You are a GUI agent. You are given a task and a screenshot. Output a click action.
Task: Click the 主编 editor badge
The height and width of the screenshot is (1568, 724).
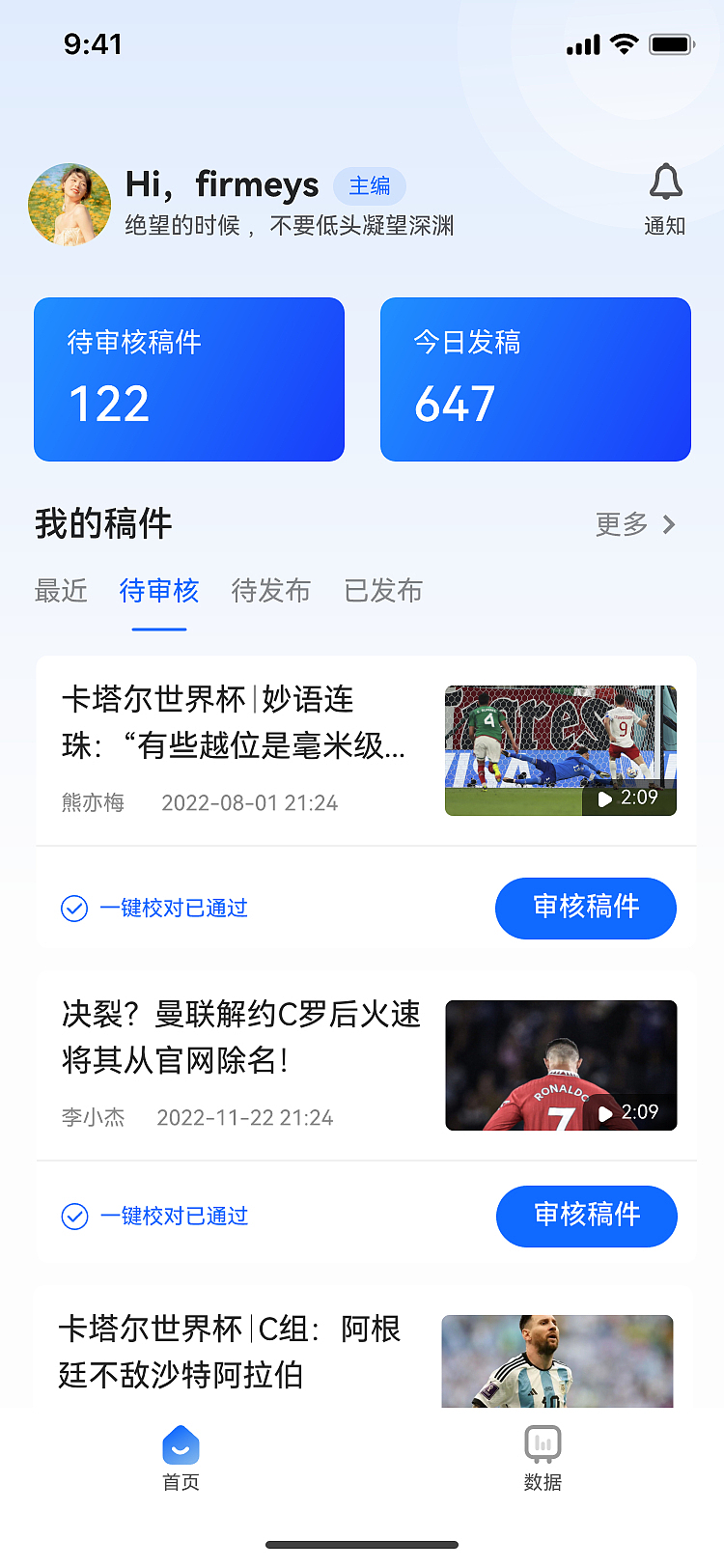370,186
